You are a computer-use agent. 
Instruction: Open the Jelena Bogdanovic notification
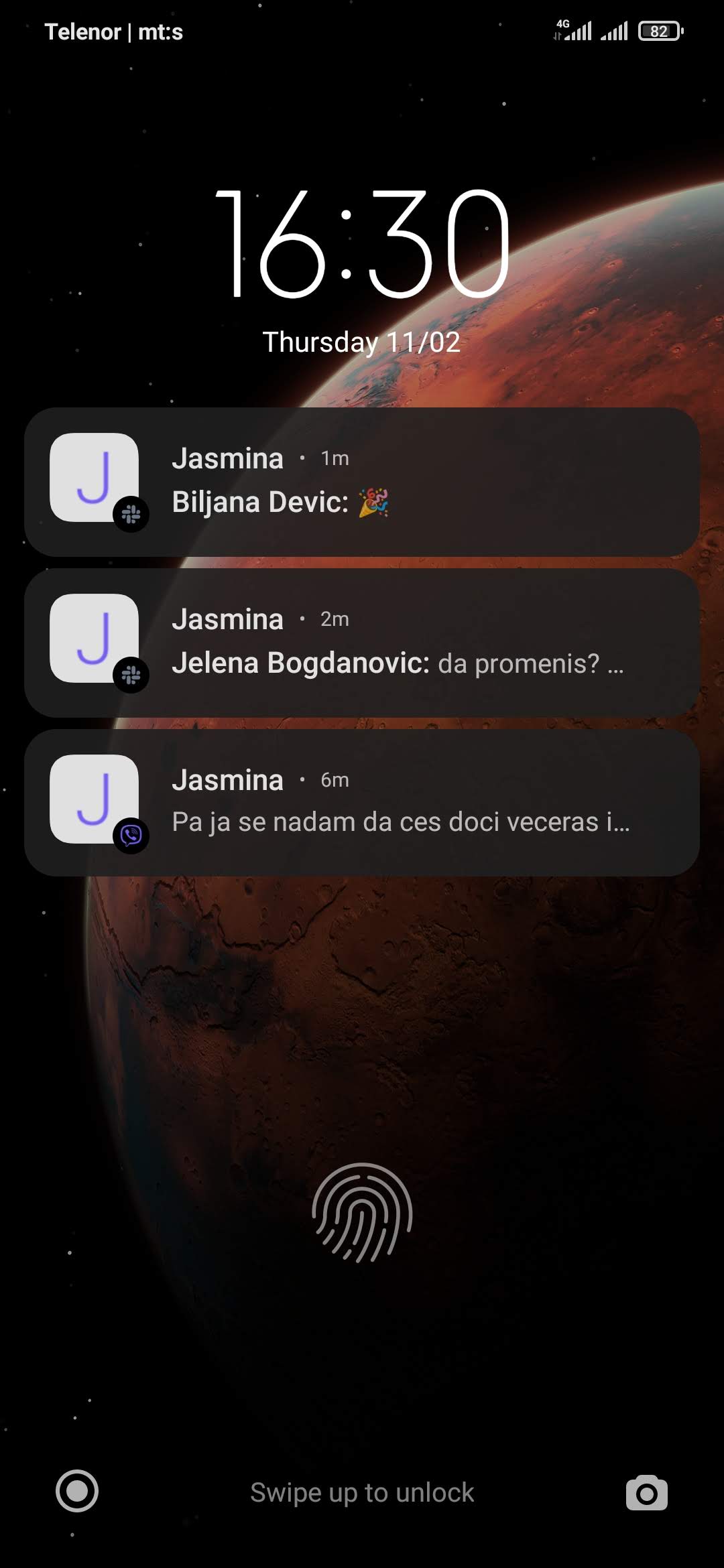tap(362, 643)
